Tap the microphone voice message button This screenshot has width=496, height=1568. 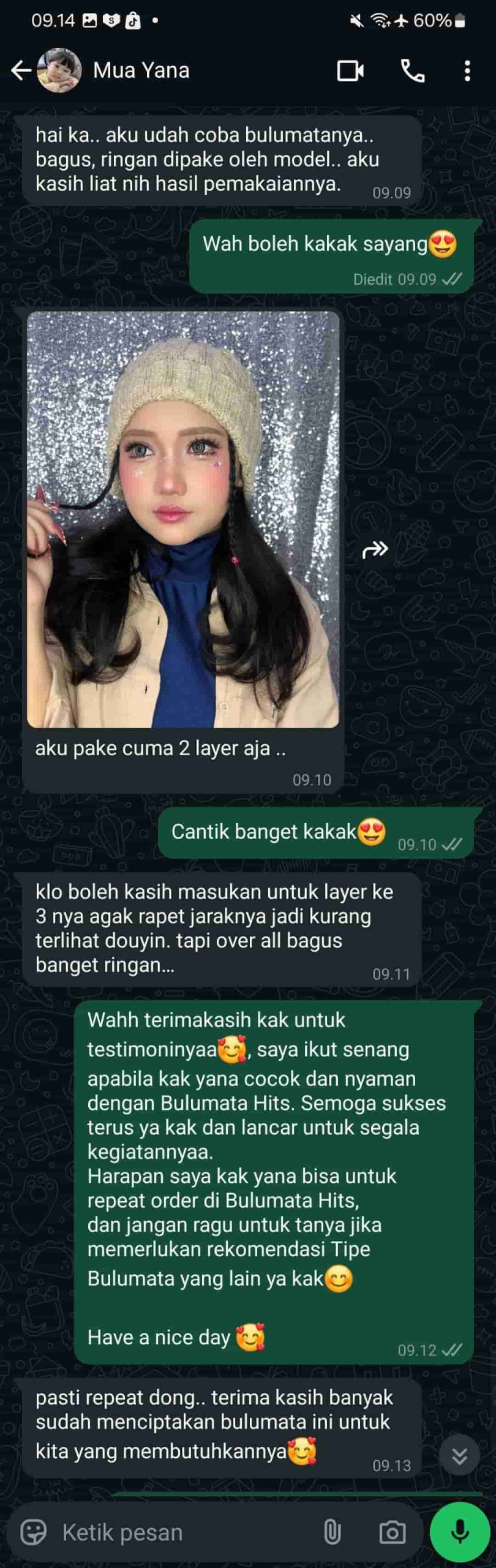pos(459,1532)
